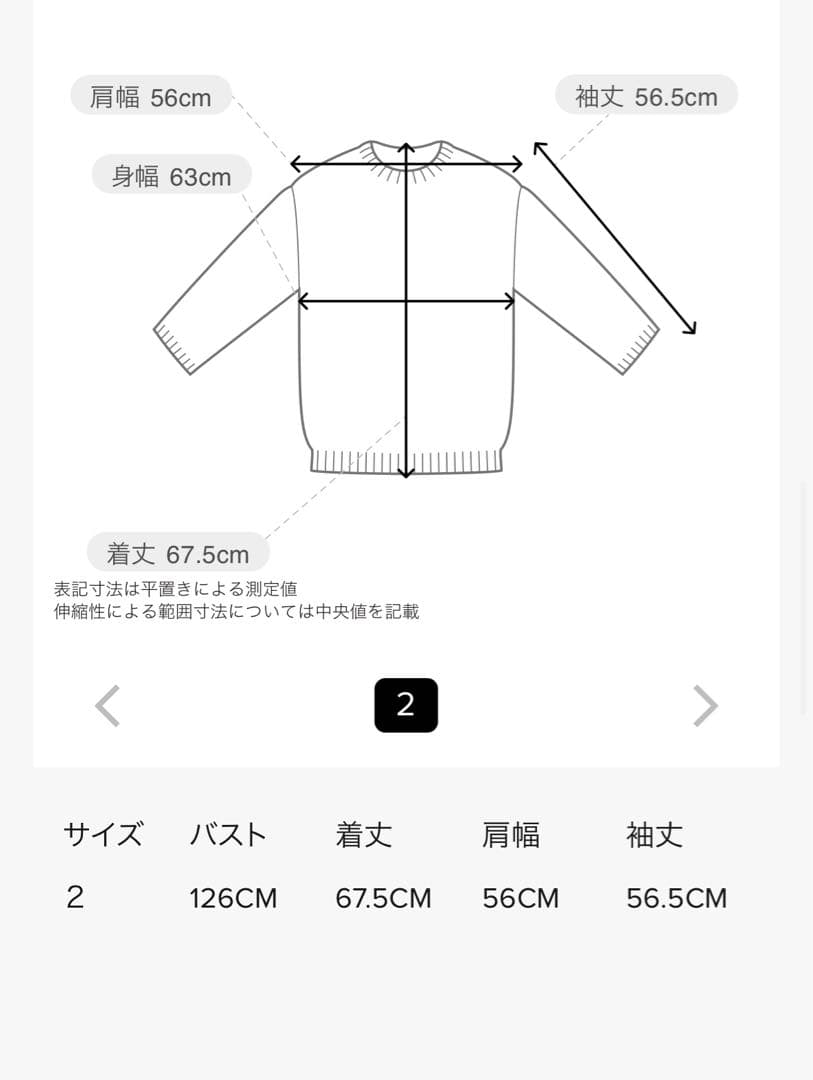Click the サイズ column header

[x=103, y=834]
